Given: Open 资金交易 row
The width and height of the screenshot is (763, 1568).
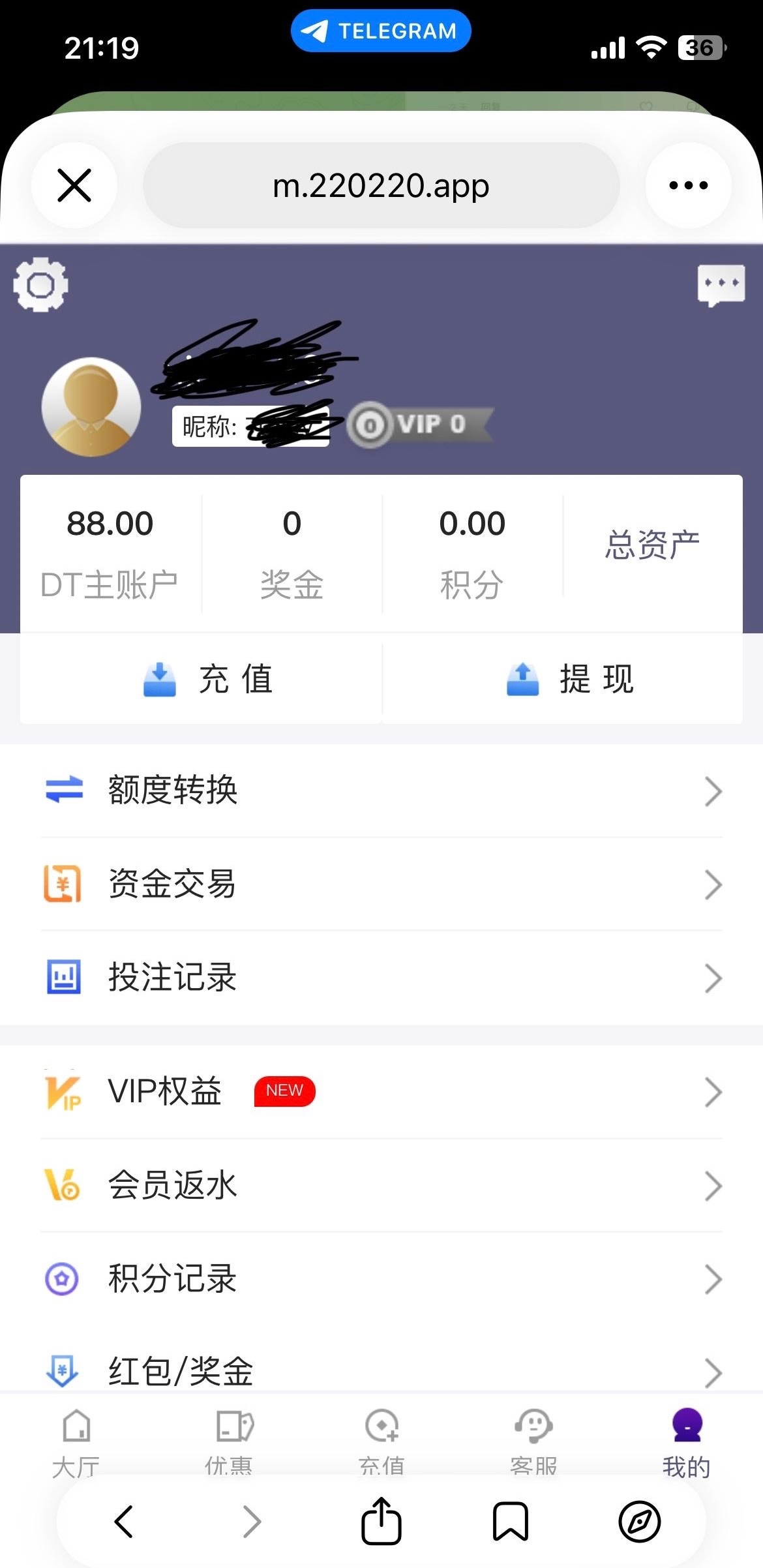Looking at the screenshot, I should point(381,884).
